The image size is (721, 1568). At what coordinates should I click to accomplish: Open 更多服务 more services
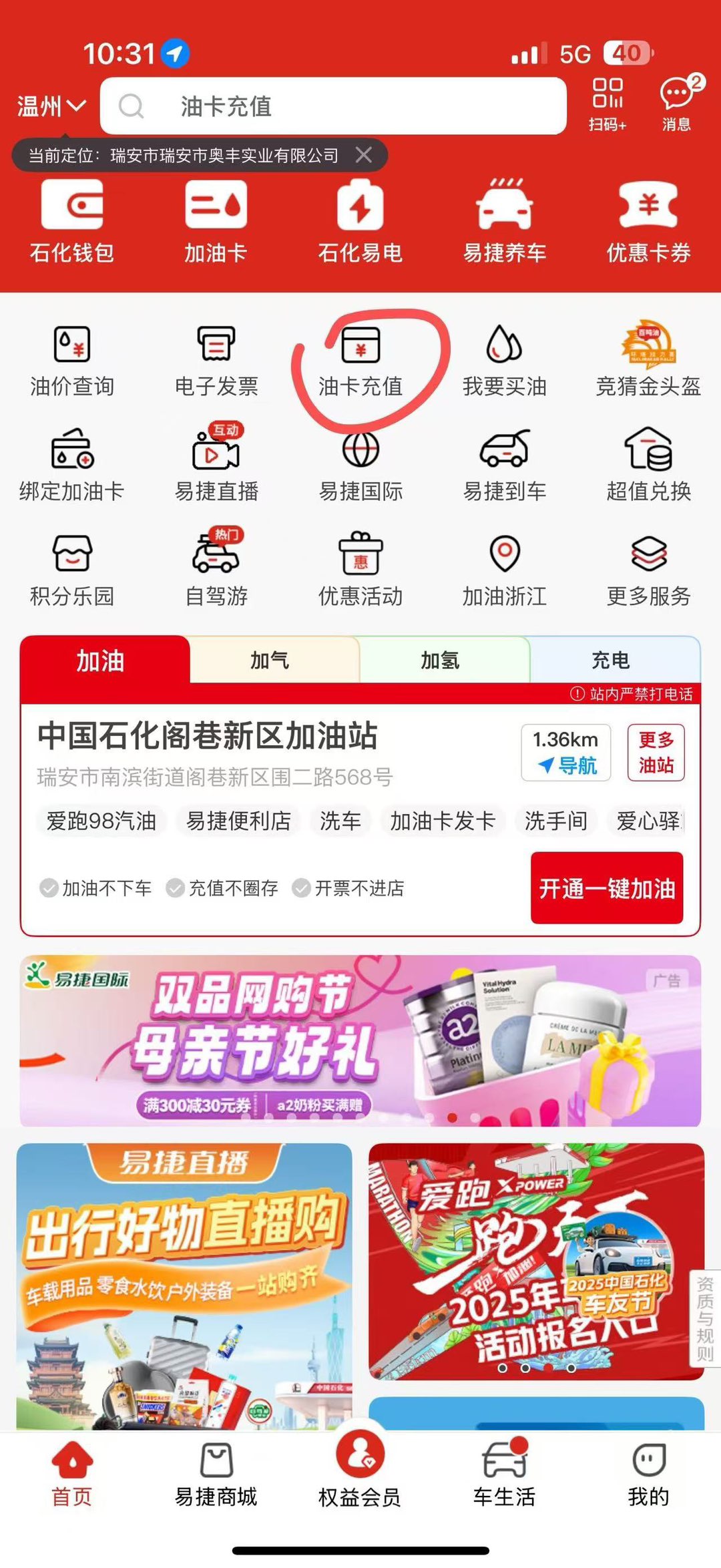[x=648, y=571]
